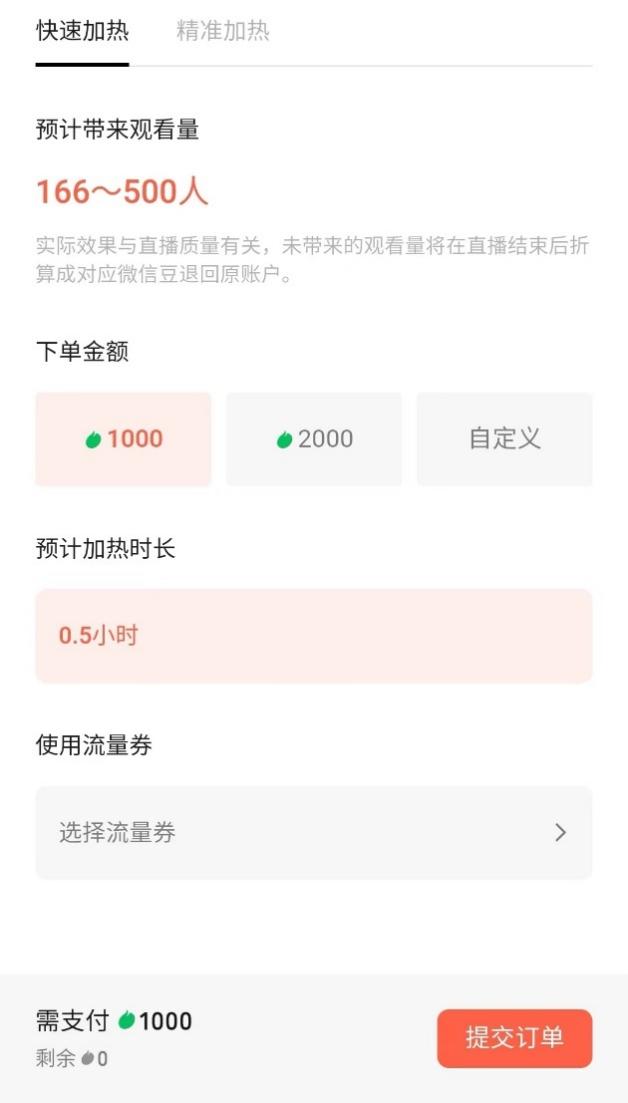The height and width of the screenshot is (1103, 628).
Task: Switch to the 精准加热 tab
Action: (222, 31)
